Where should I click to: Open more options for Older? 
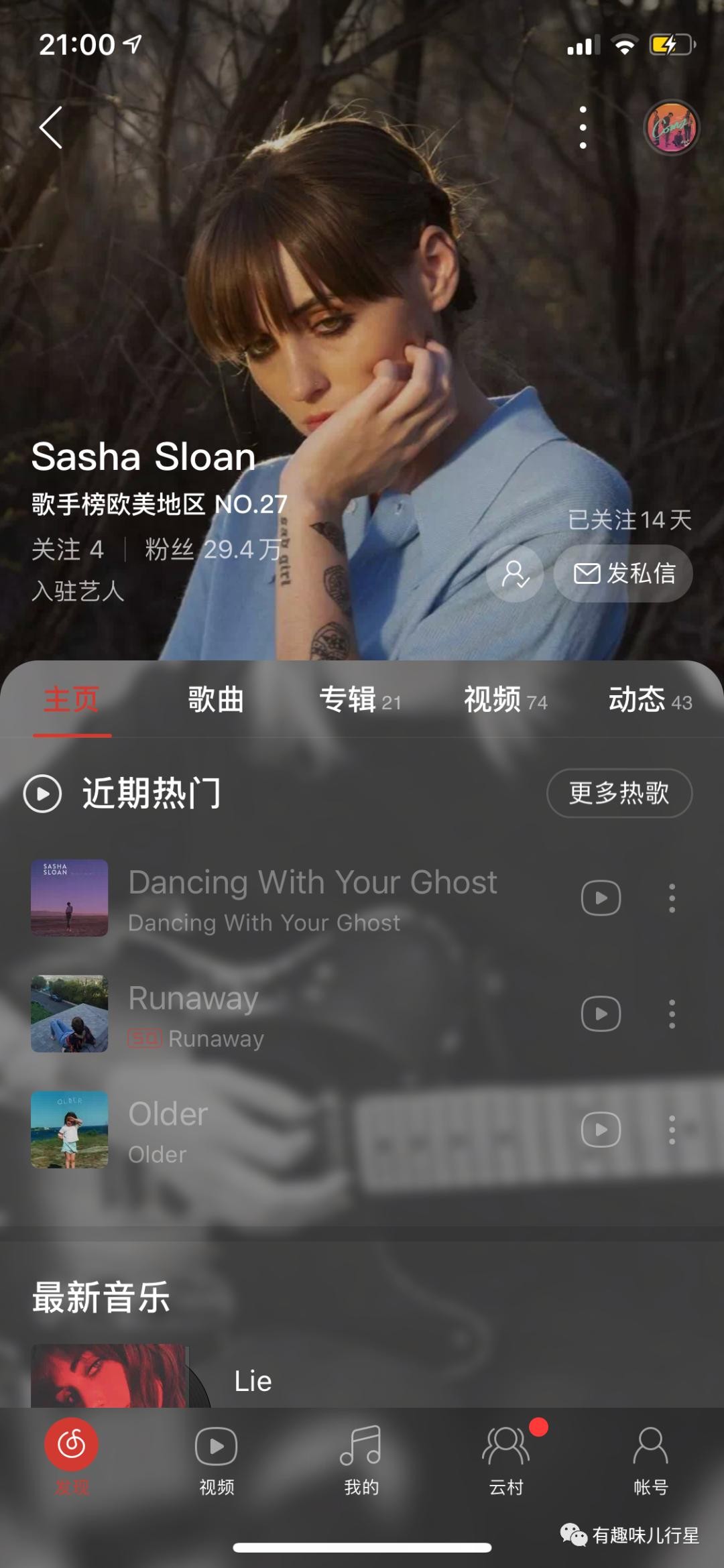[x=672, y=1130]
